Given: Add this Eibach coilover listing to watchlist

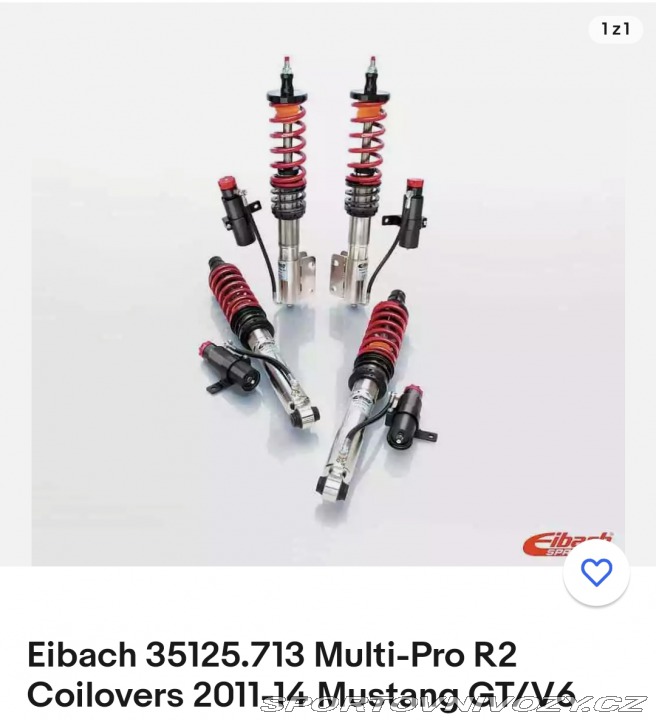Looking at the screenshot, I should (596, 573).
